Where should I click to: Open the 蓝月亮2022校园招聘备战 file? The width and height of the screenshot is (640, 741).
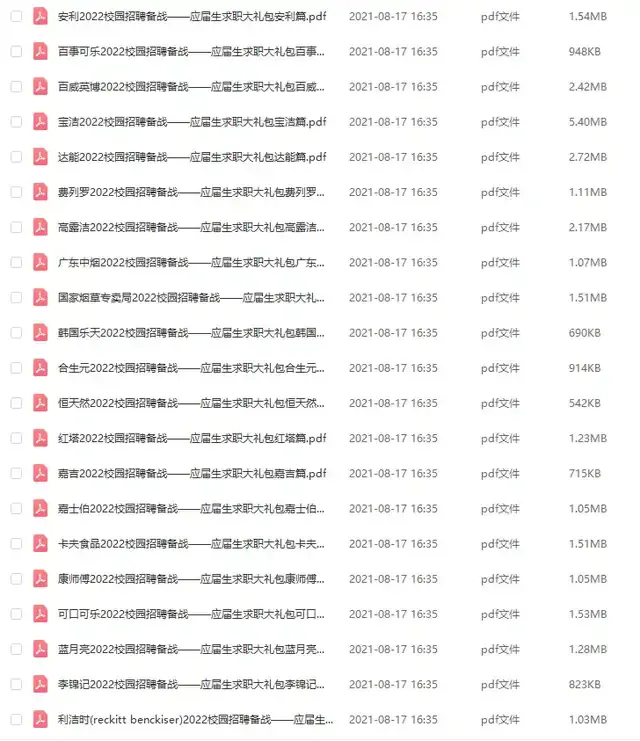click(192, 649)
